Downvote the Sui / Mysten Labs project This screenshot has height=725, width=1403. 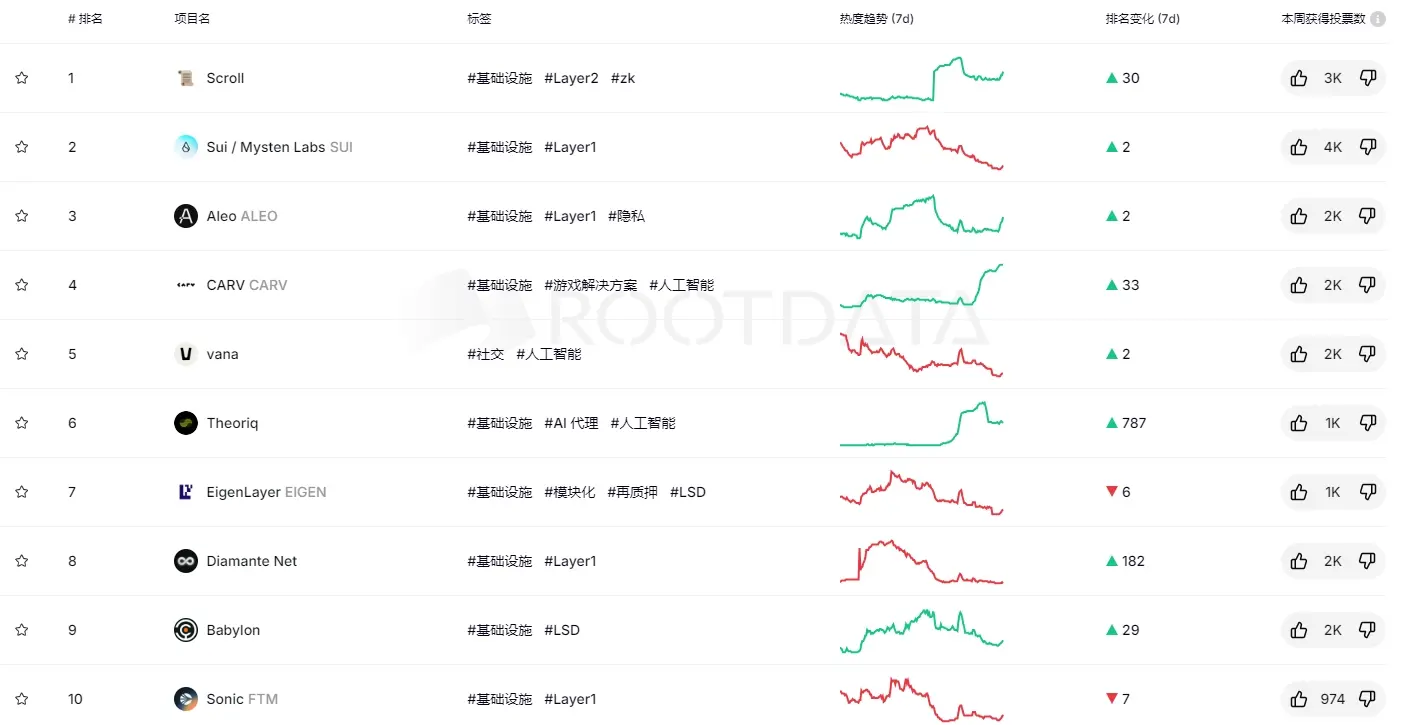point(1367,147)
